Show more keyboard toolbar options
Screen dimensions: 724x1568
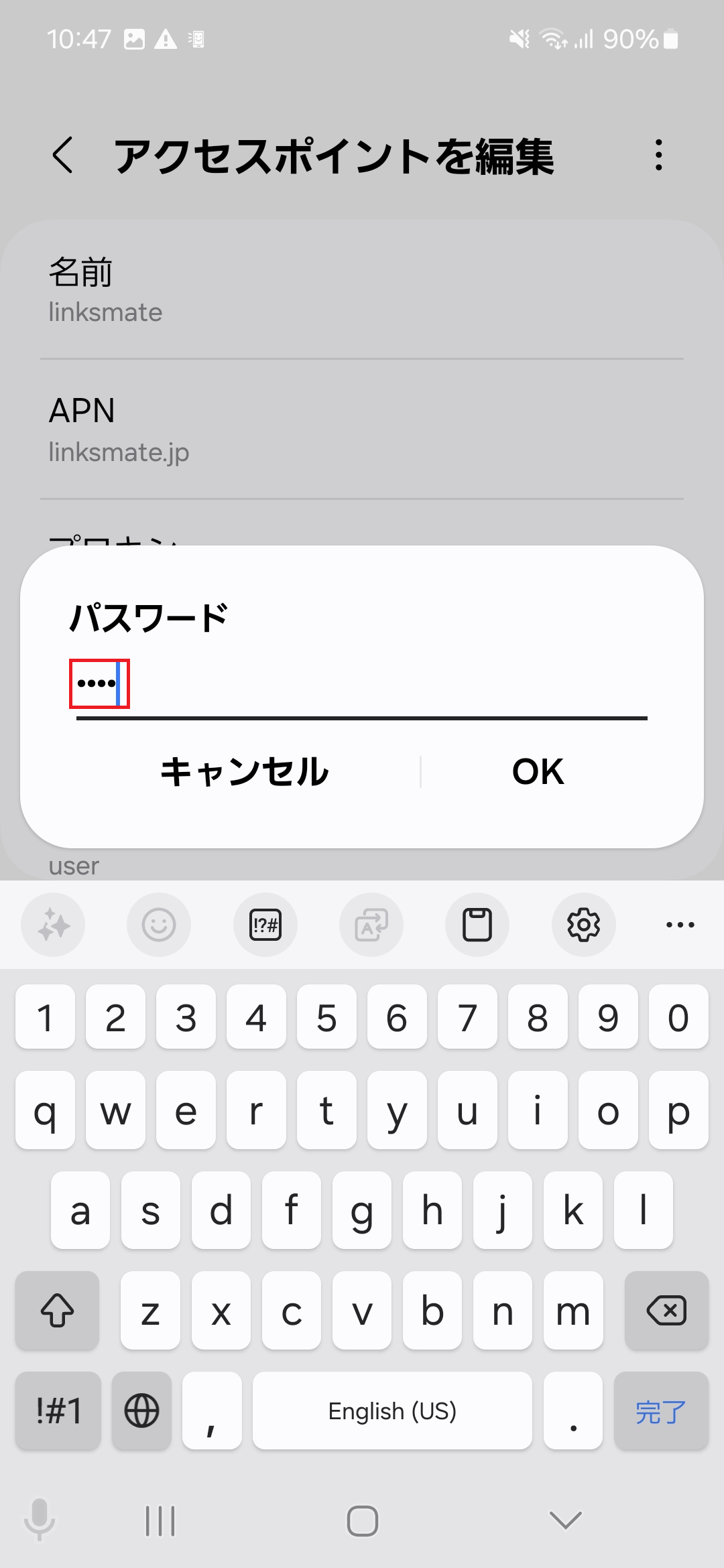coord(680,924)
